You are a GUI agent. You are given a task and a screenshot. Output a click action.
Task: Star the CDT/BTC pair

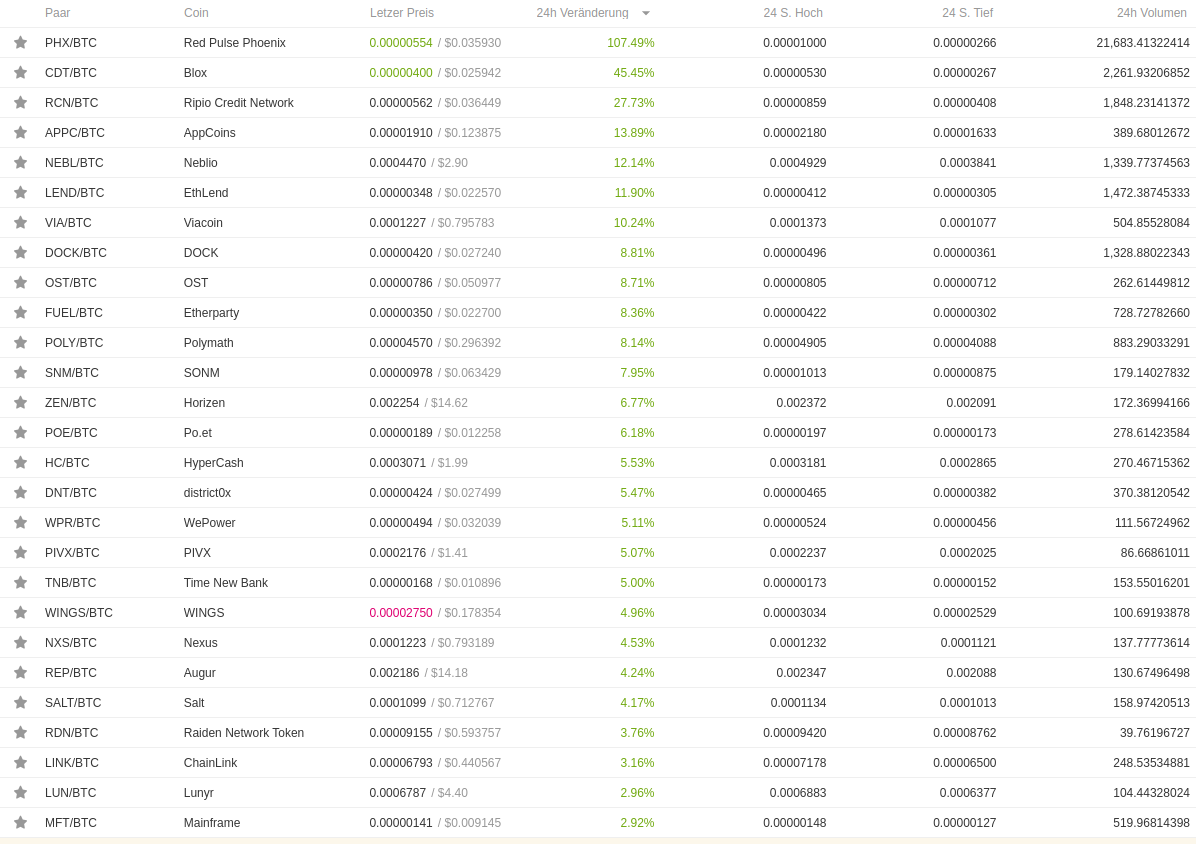pos(20,73)
